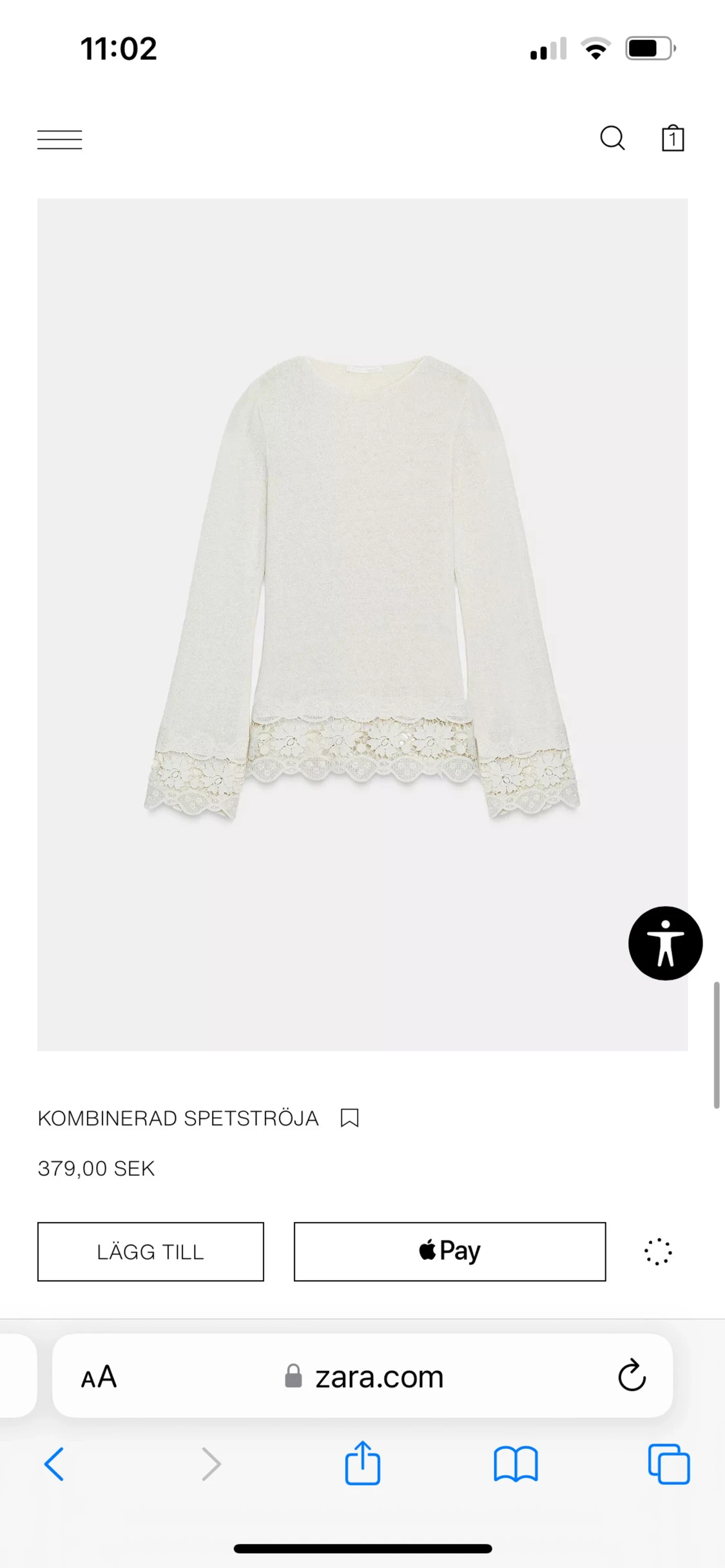Viewport: 725px width, 1568px height.
Task: Open the loading options spinner indicator
Action: (x=657, y=1251)
